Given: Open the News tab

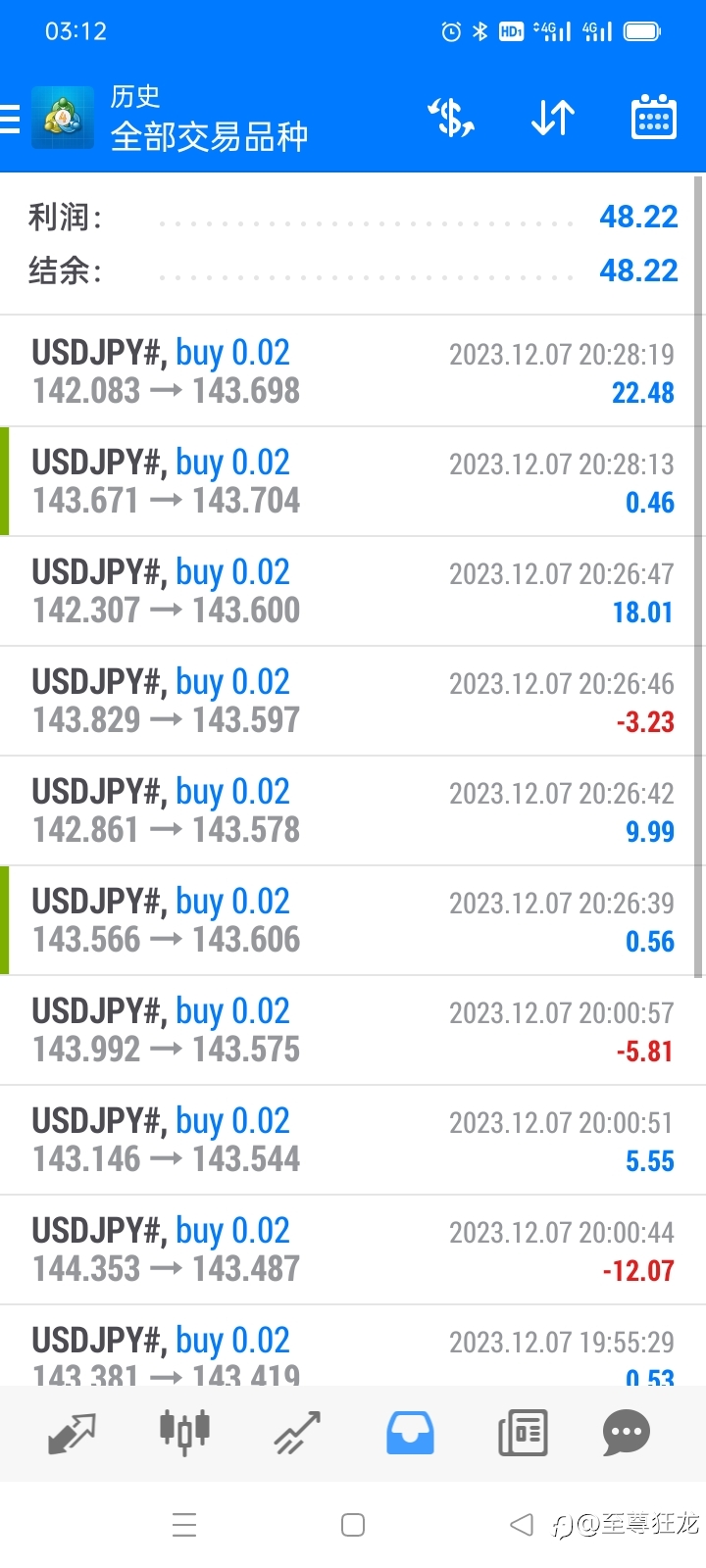Looking at the screenshot, I should click(x=523, y=1434).
